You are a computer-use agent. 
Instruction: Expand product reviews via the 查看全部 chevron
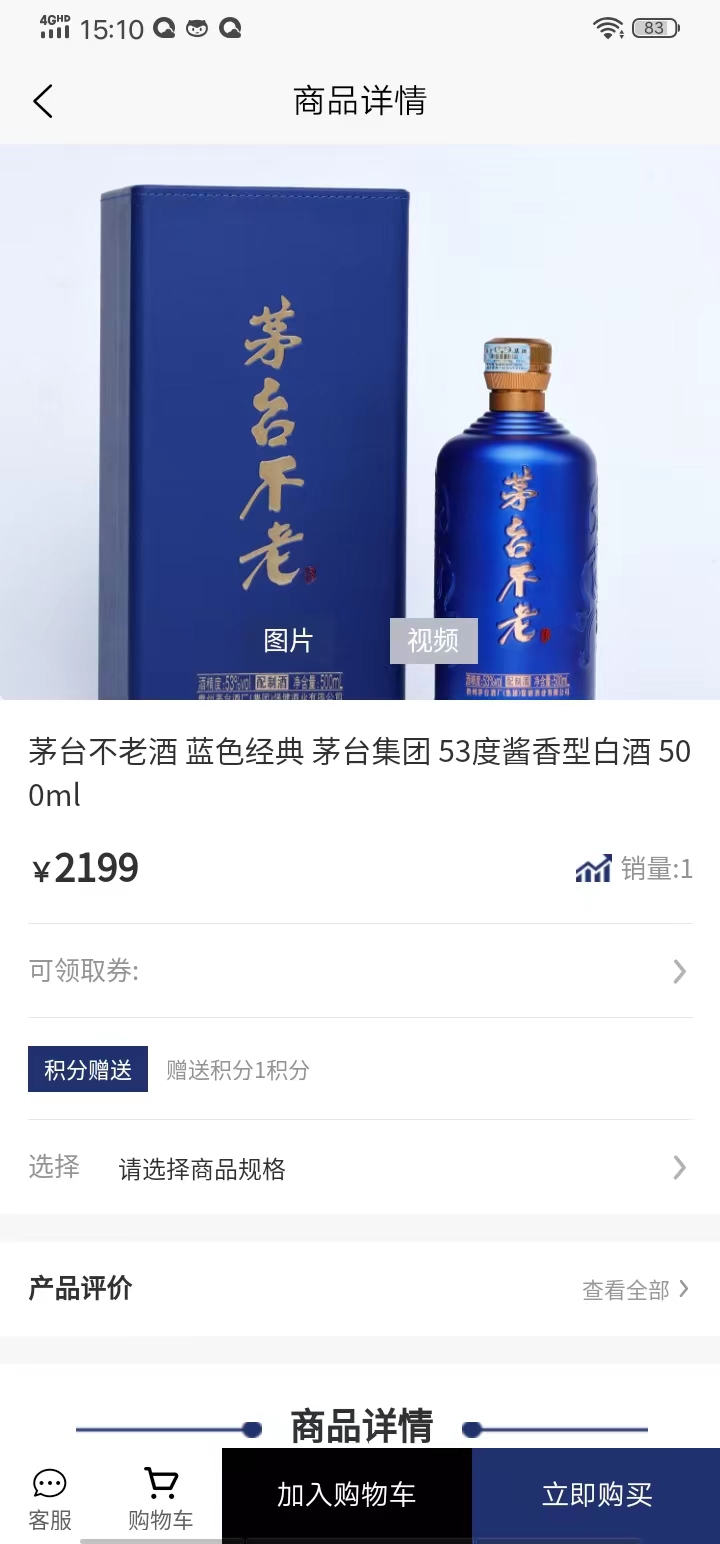(636, 1290)
